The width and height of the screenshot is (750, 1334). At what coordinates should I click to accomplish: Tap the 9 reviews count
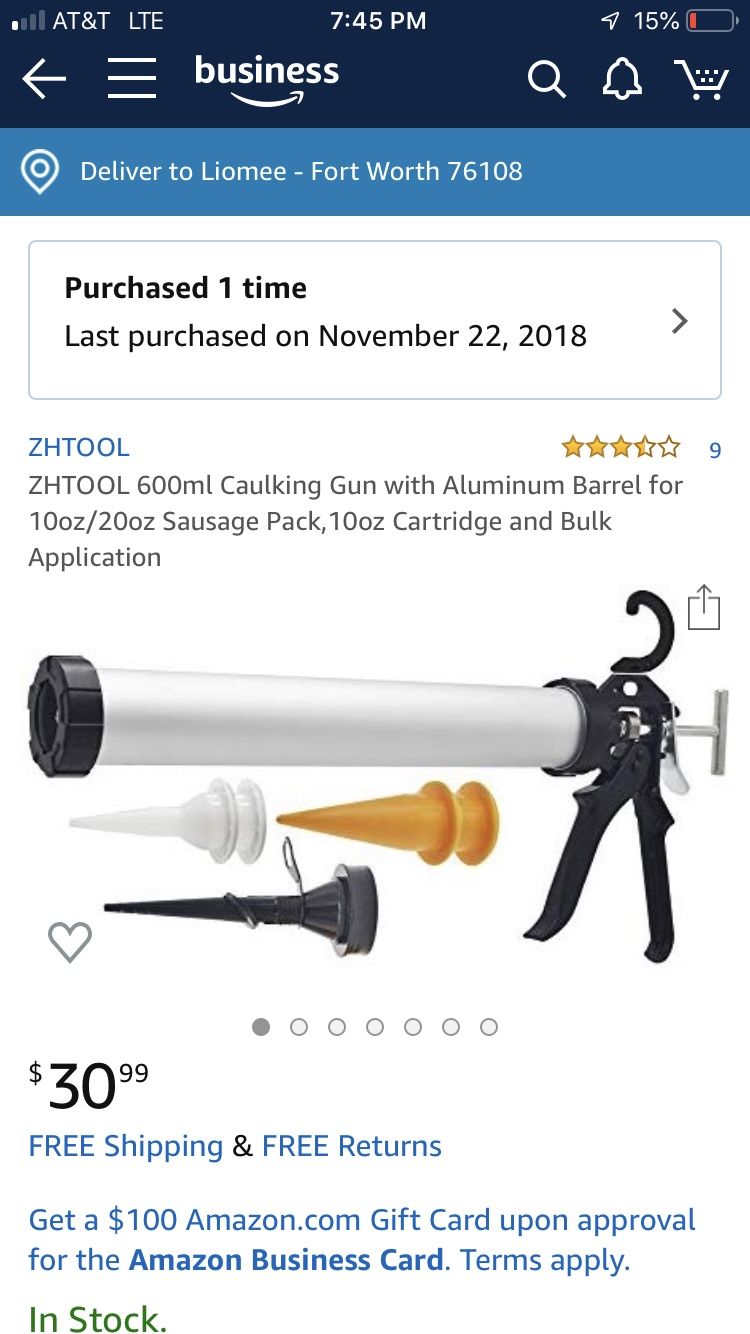point(714,450)
